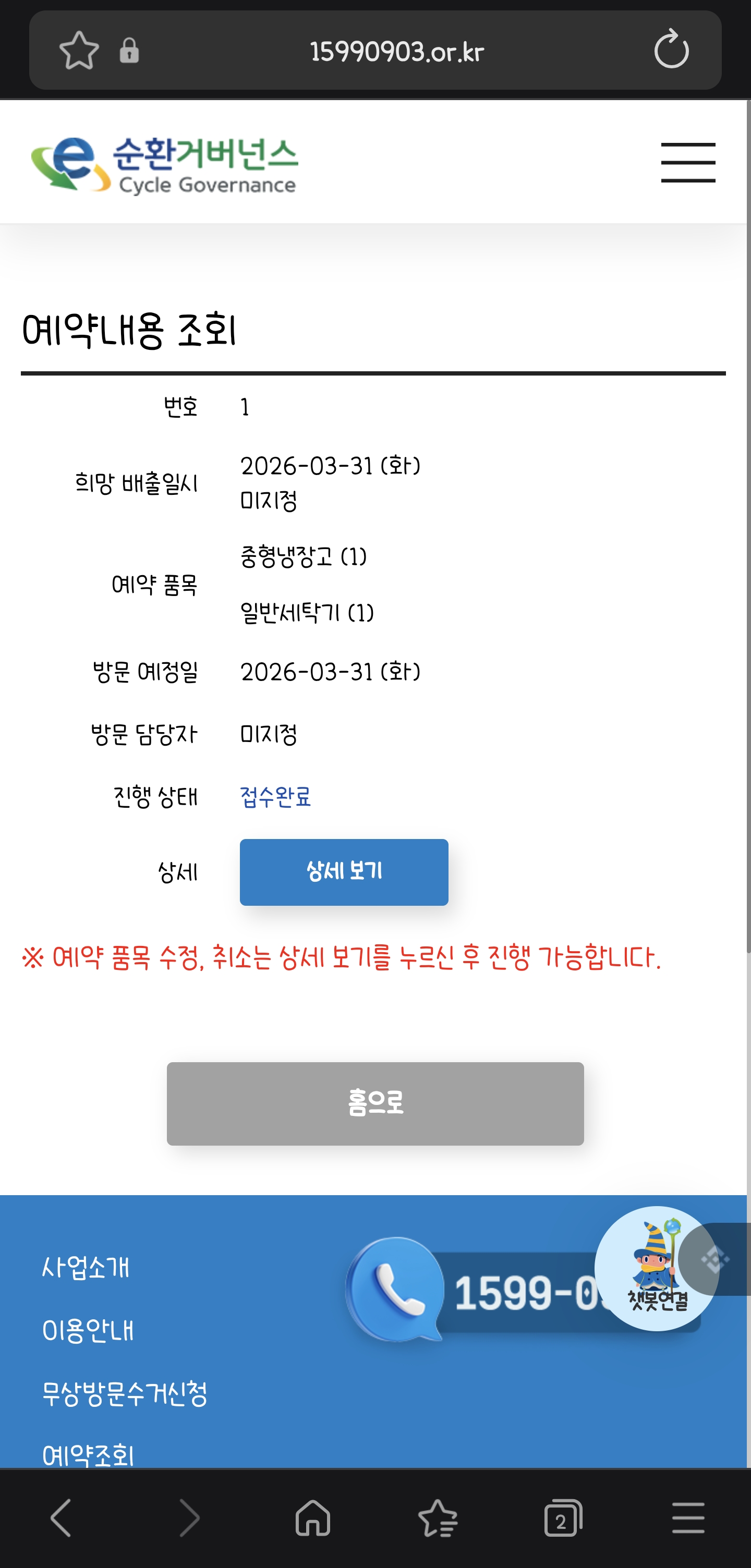This screenshot has height=1568, width=751.
Task: Open 무상방문수거신청 footer link
Action: [x=125, y=1393]
